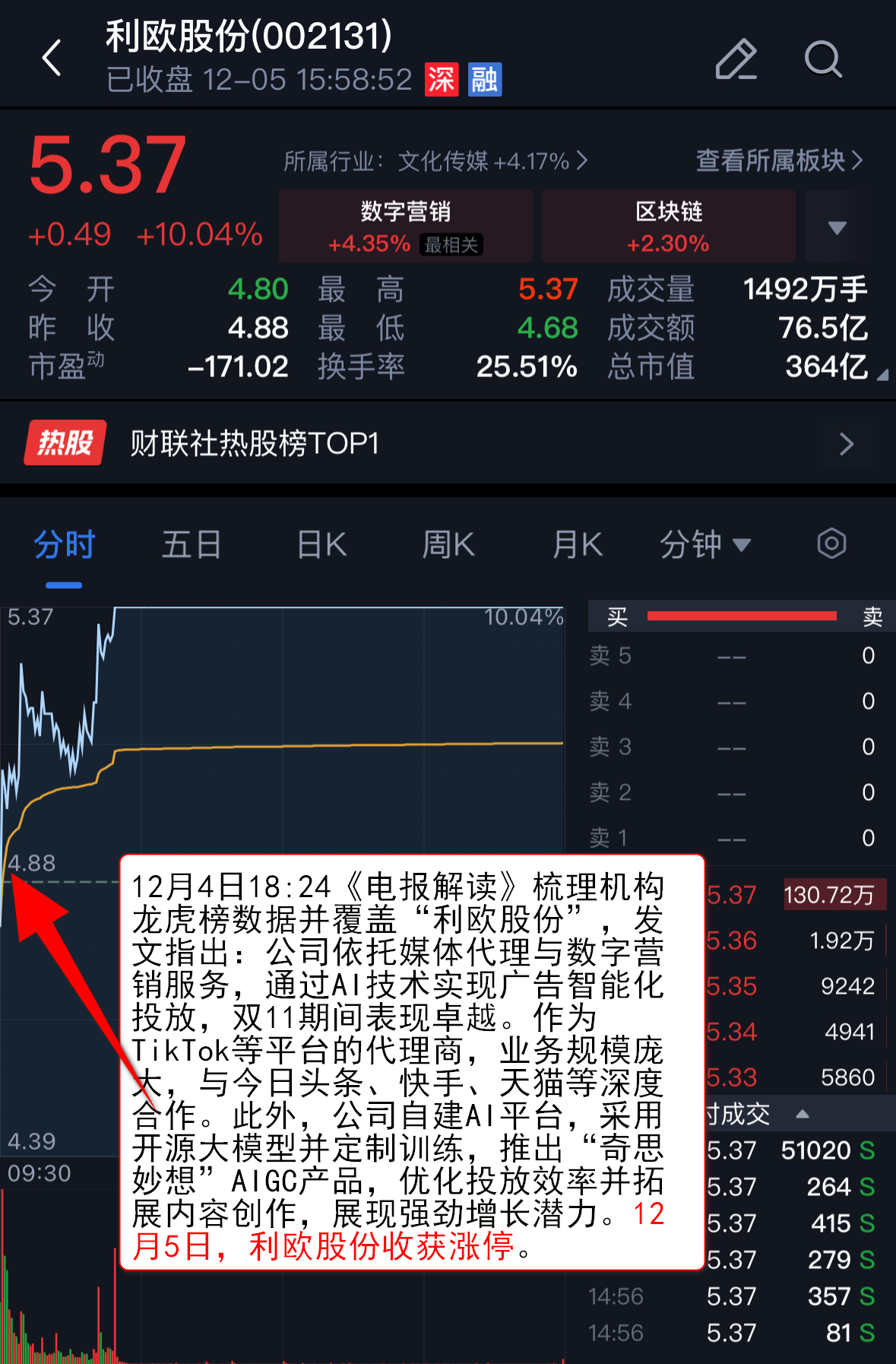Viewport: 896px width, 1364px height.
Task: Switch to the 周K chart tab
Action: tap(448, 545)
